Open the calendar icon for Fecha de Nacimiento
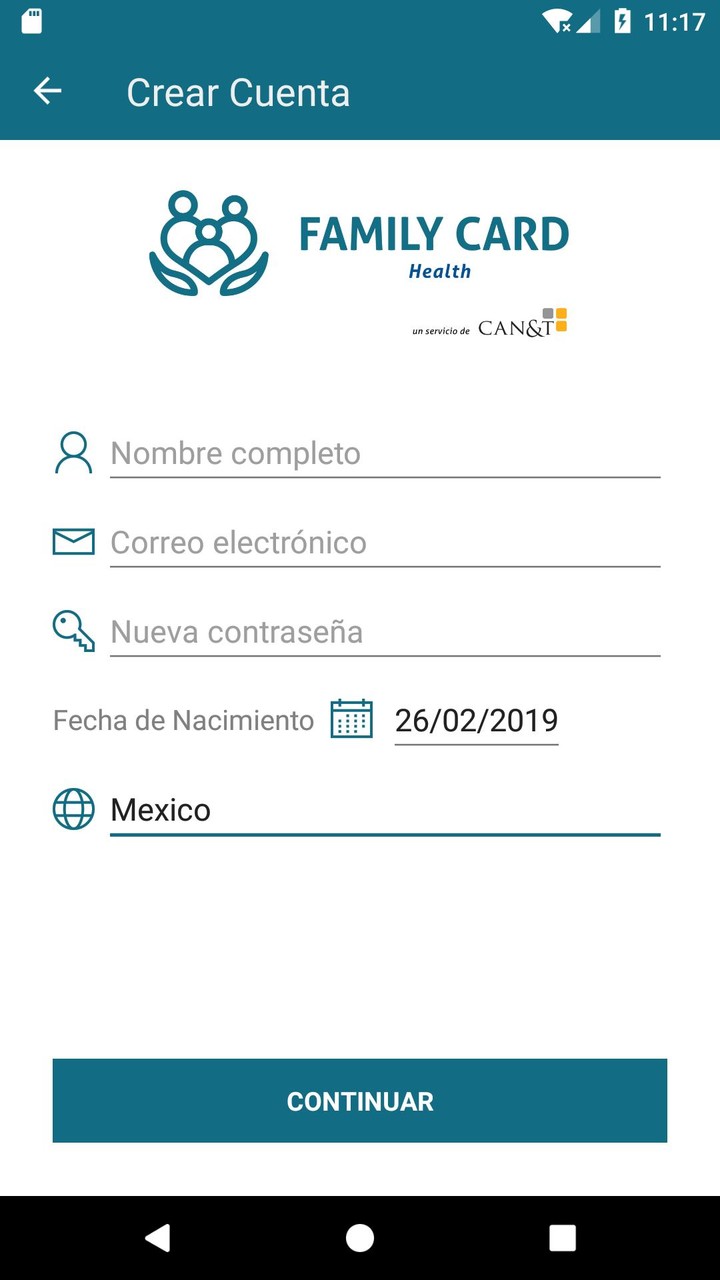 pyautogui.click(x=350, y=719)
